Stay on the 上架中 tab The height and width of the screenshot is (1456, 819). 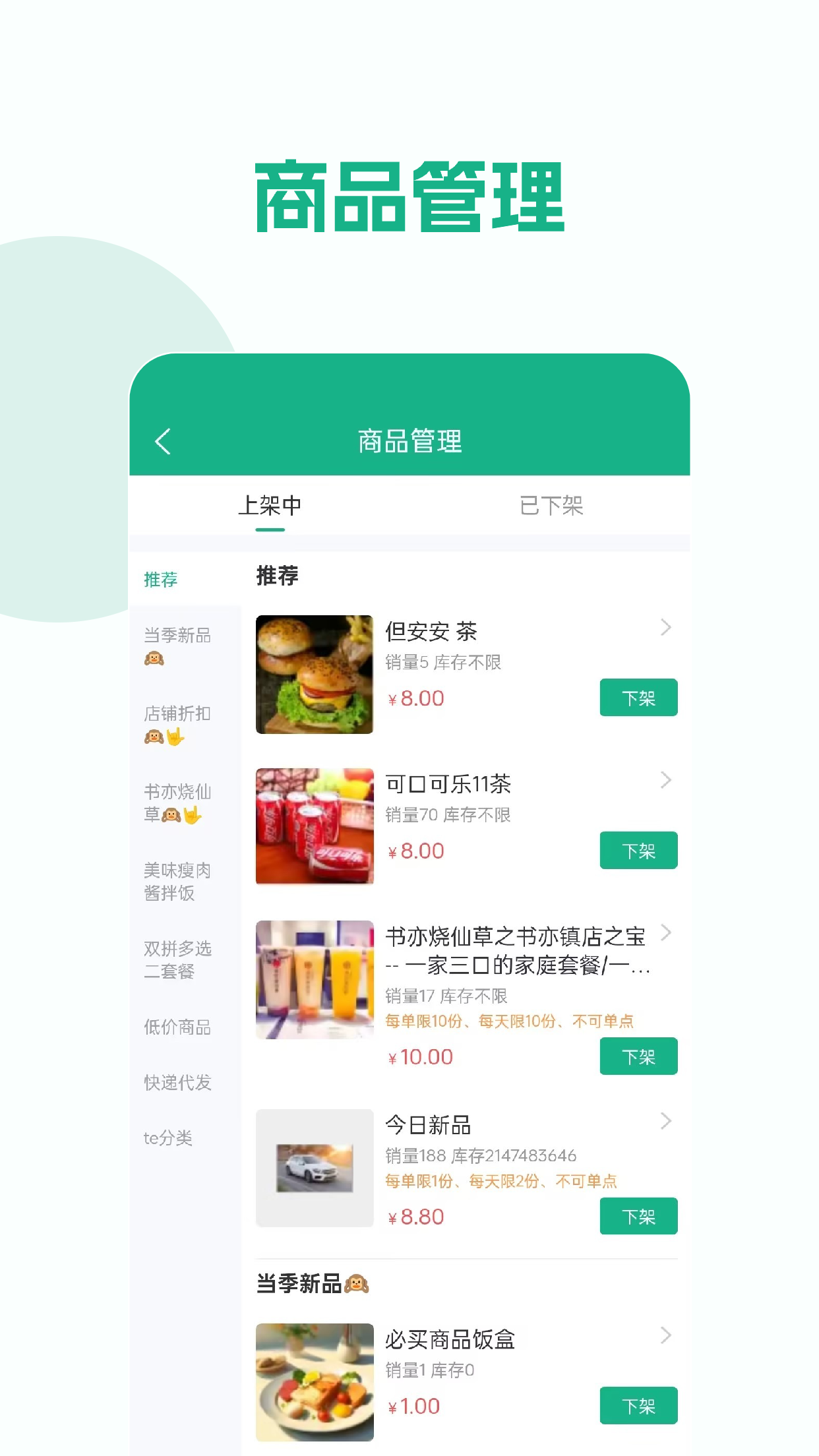coord(271,506)
